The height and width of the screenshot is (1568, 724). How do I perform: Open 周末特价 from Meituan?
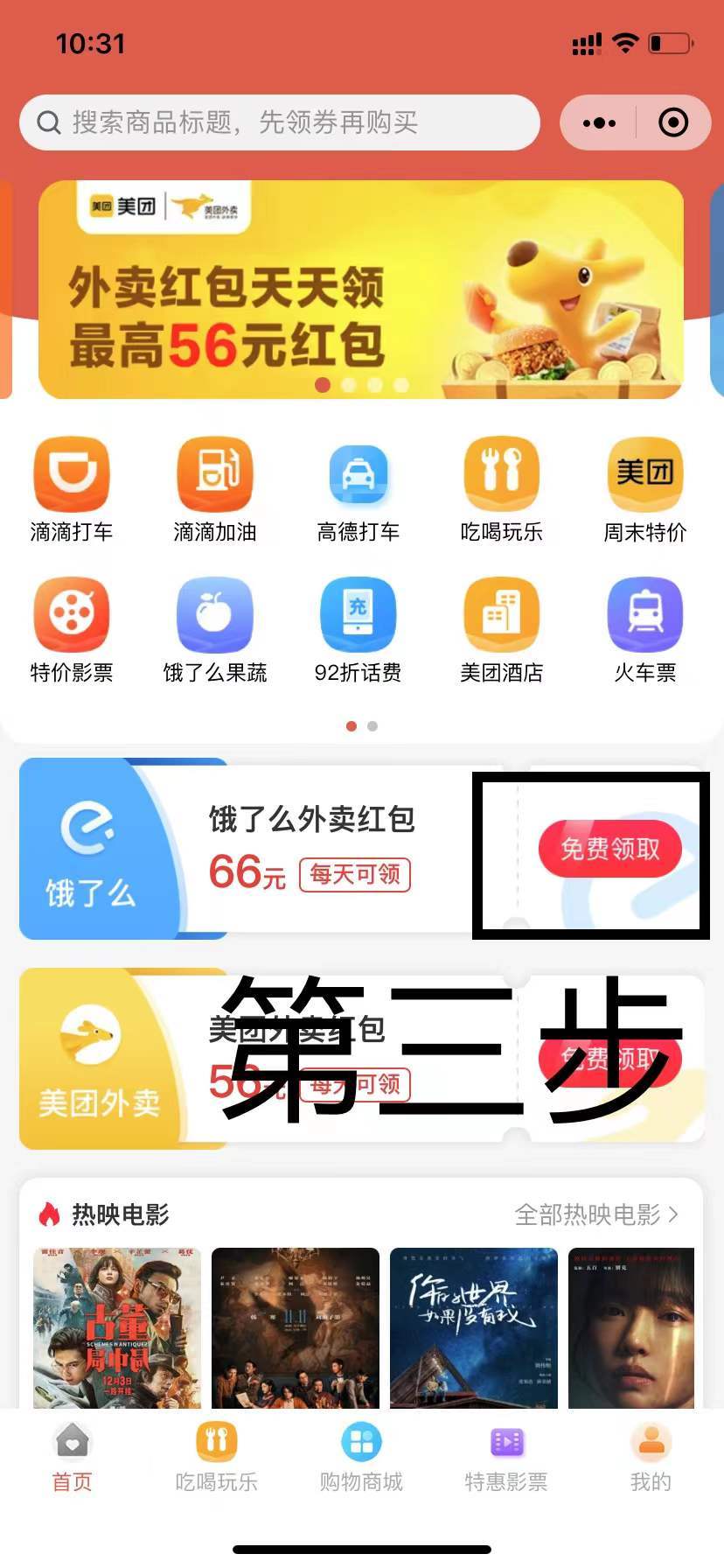[x=645, y=490]
